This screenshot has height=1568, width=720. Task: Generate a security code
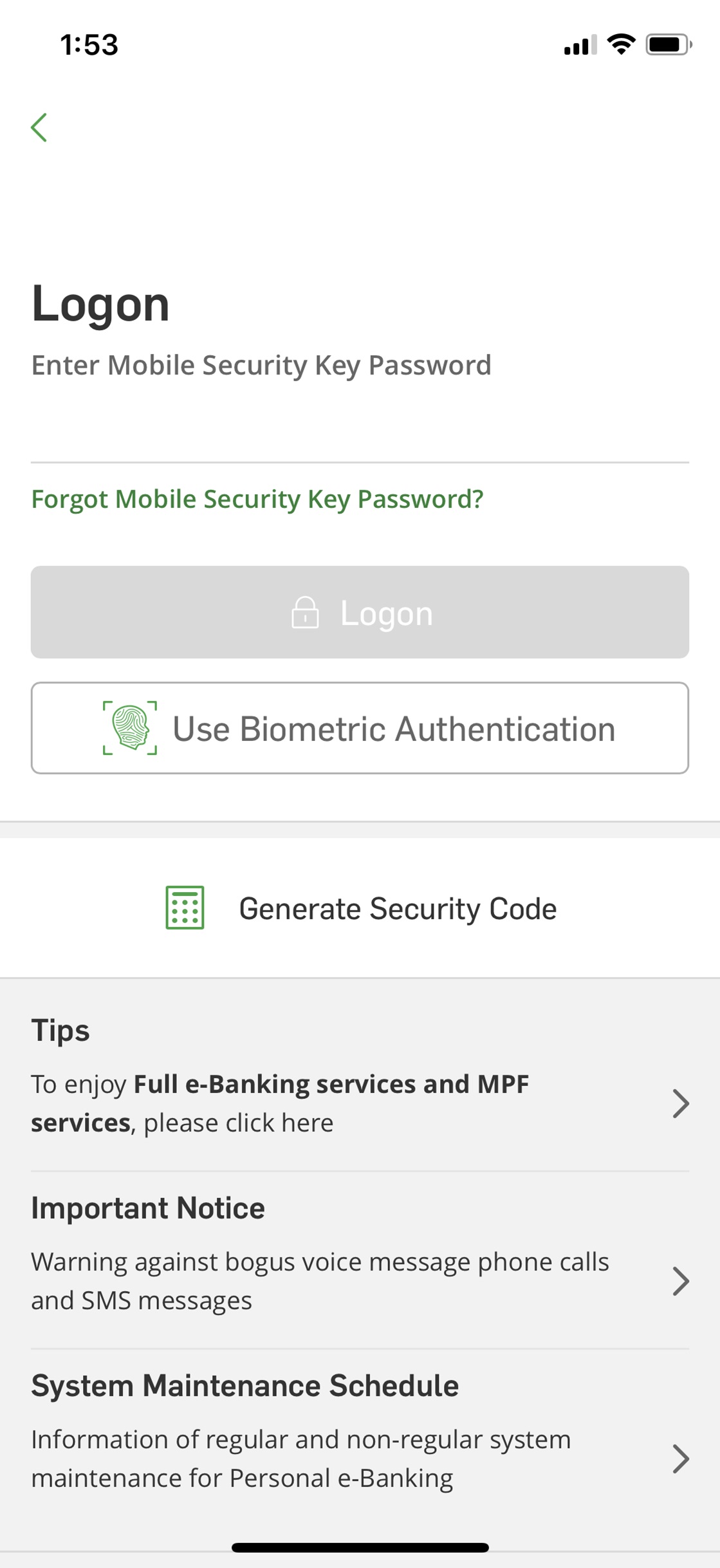(x=360, y=908)
